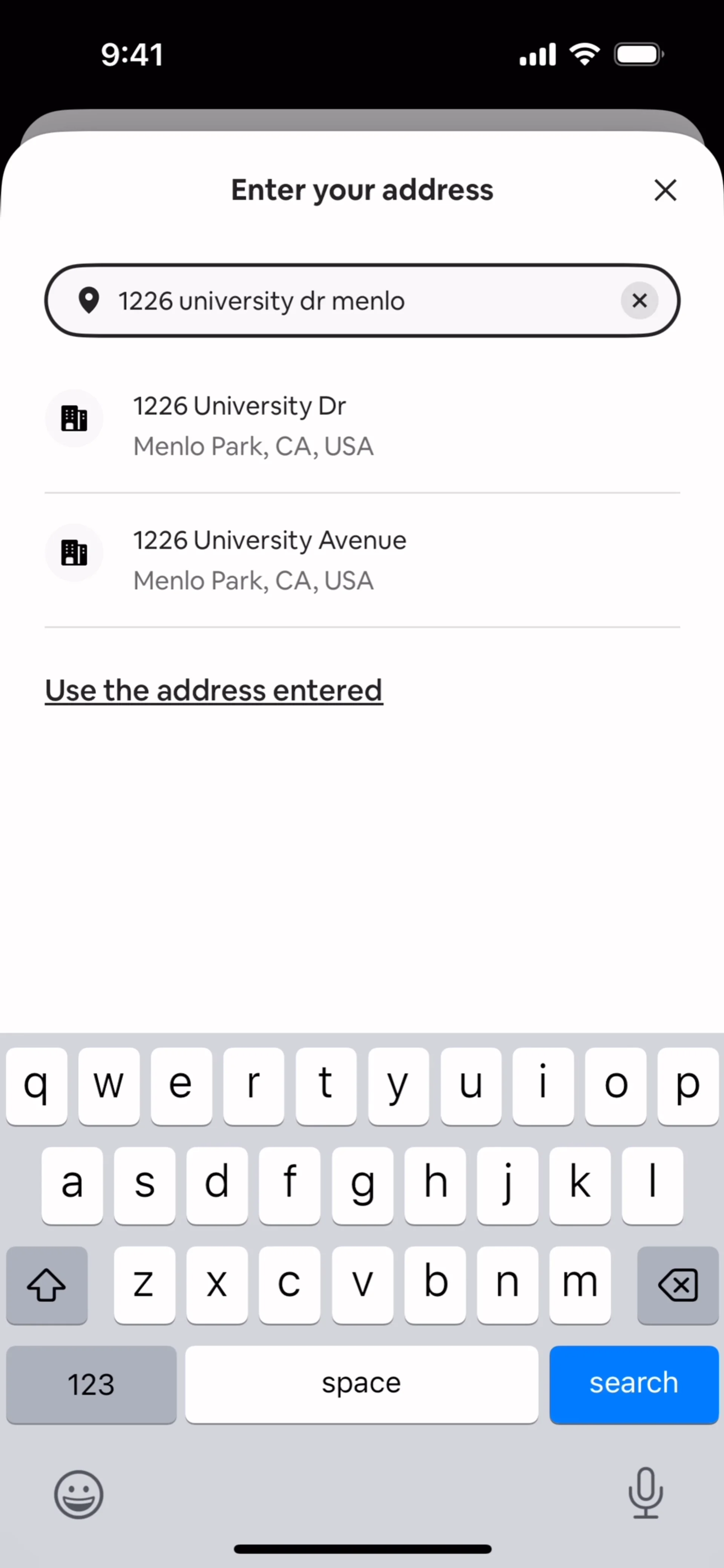The width and height of the screenshot is (724, 1568).
Task: Close the Enter your address sheet
Action: point(665,190)
